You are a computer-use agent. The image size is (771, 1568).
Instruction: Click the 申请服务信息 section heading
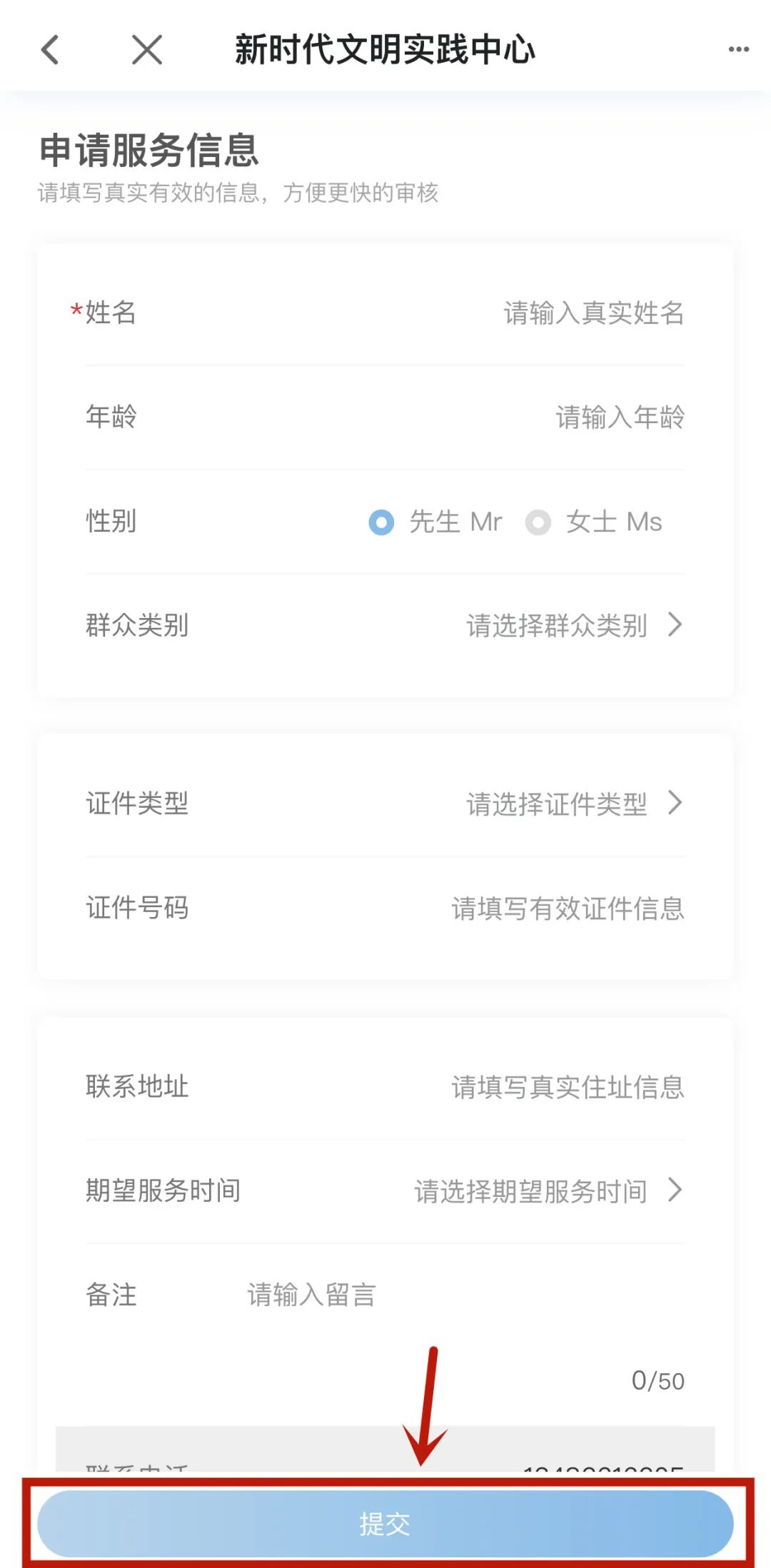pyautogui.click(x=150, y=150)
